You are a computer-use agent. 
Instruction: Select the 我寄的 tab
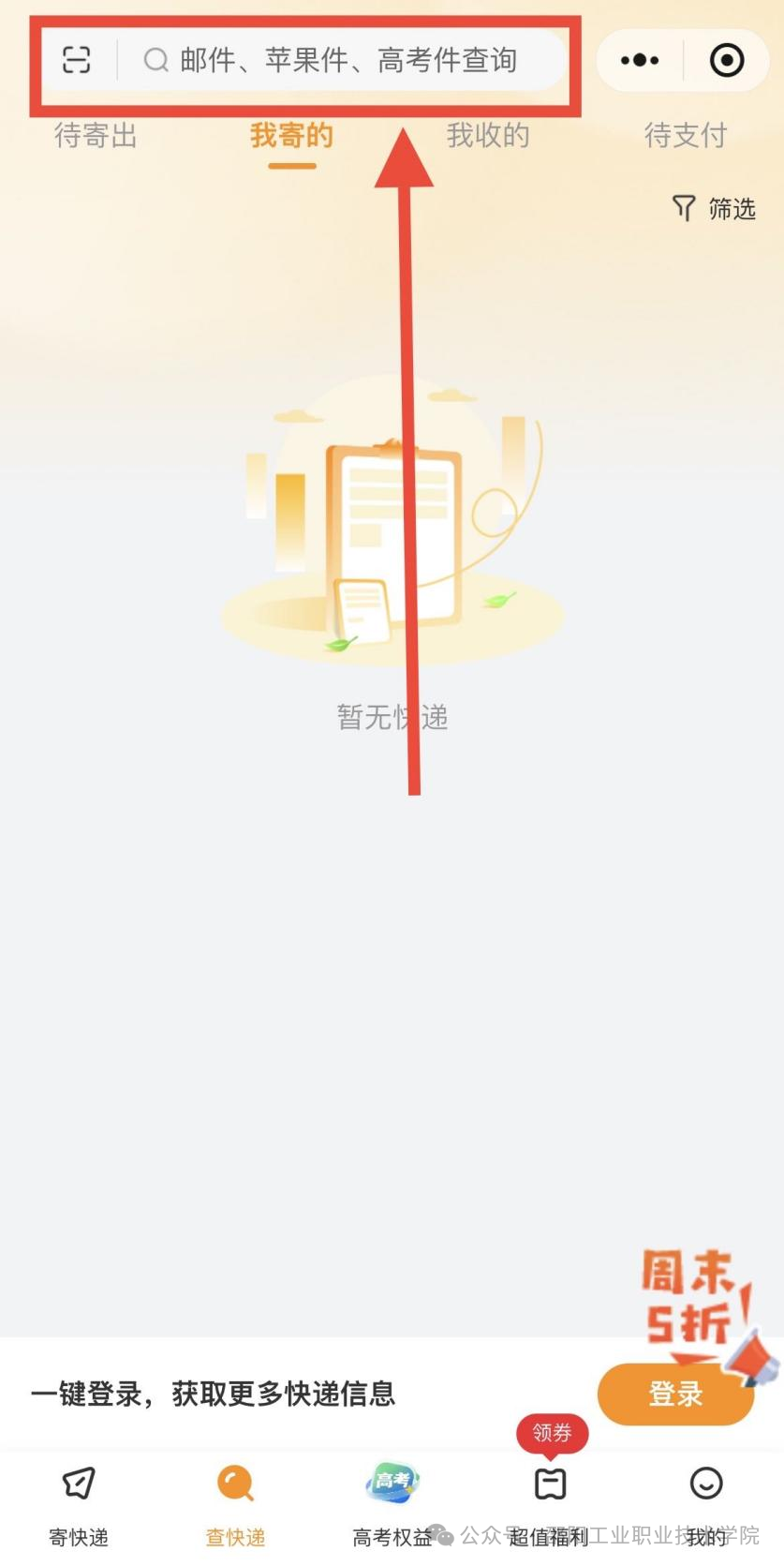pos(291,136)
